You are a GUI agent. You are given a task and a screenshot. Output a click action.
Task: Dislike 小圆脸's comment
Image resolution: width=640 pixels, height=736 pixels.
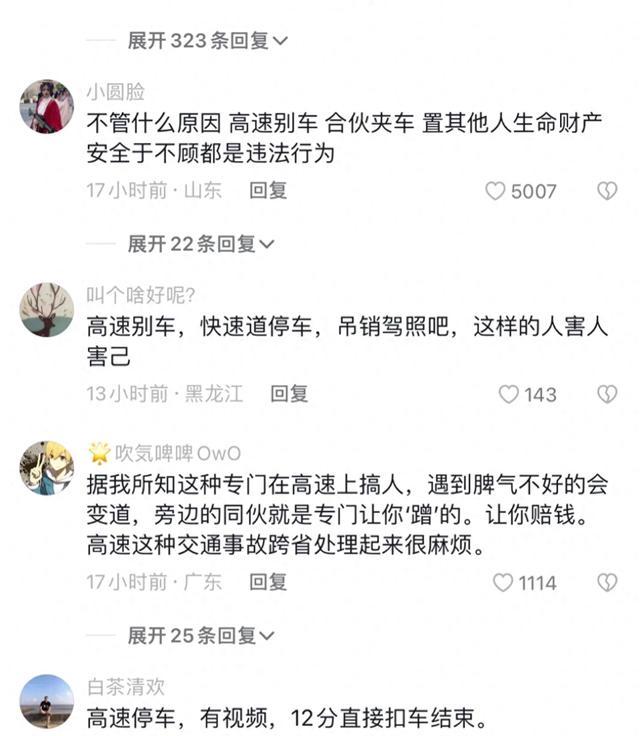607,191
